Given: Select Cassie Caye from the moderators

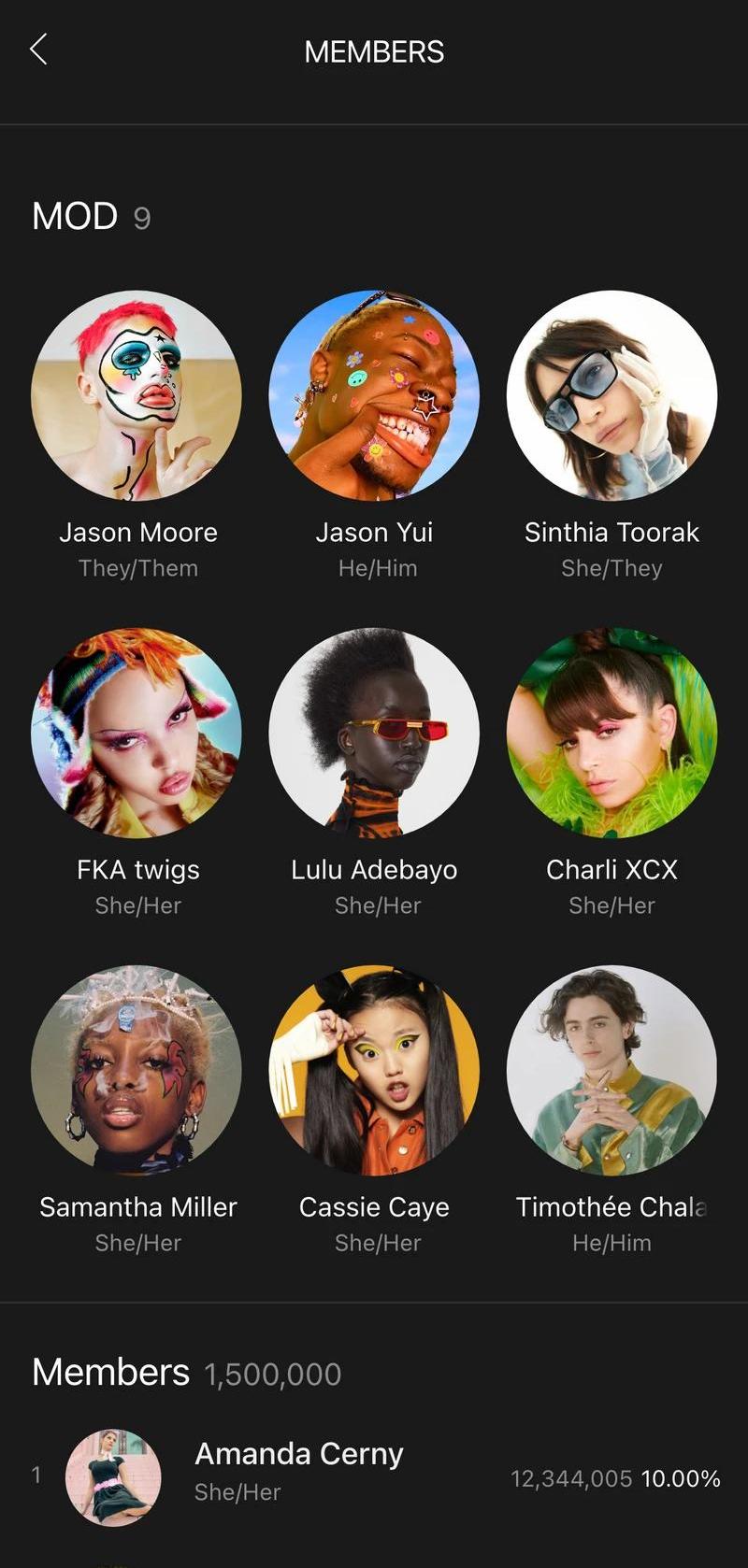Looking at the screenshot, I should (x=374, y=1070).
